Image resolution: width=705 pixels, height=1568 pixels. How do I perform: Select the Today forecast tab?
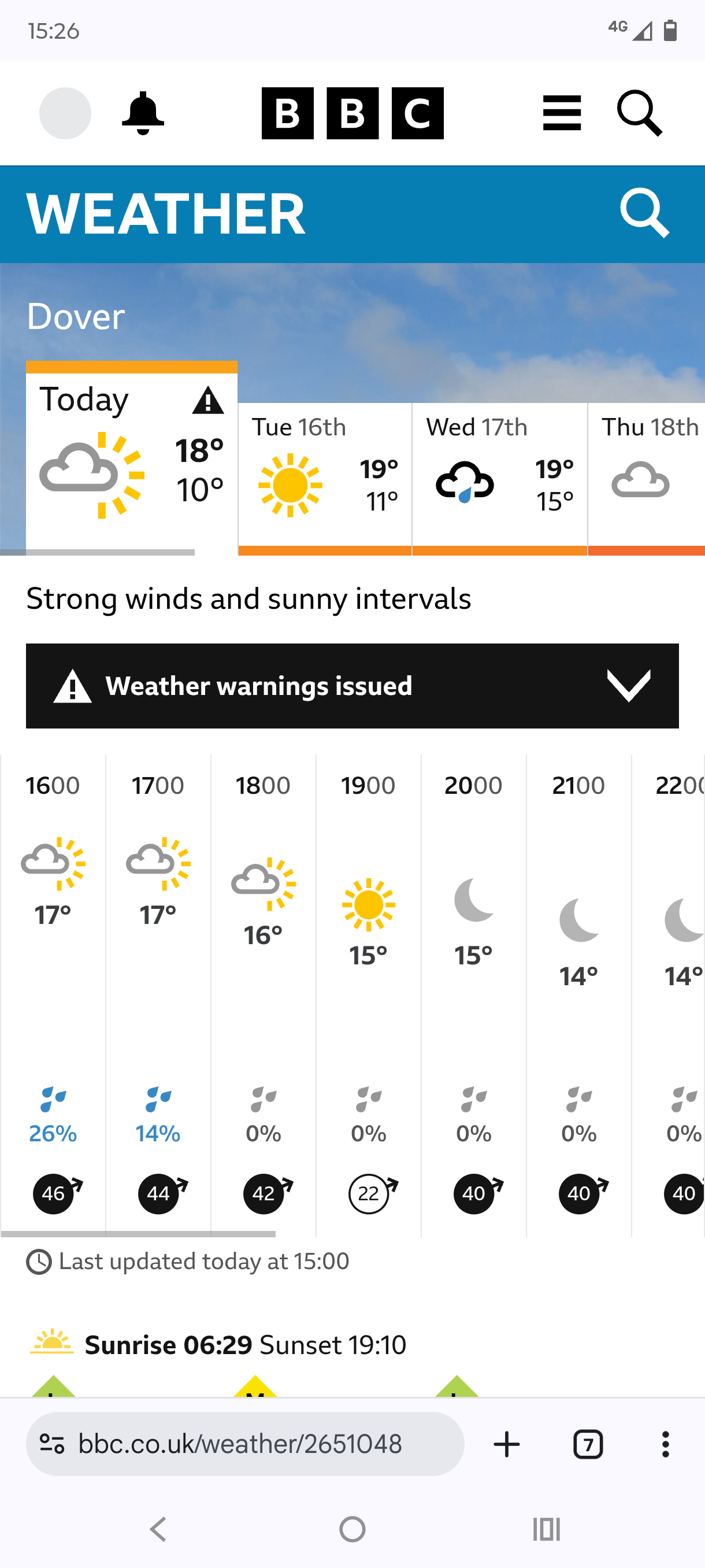pyautogui.click(x=131, y=458)
